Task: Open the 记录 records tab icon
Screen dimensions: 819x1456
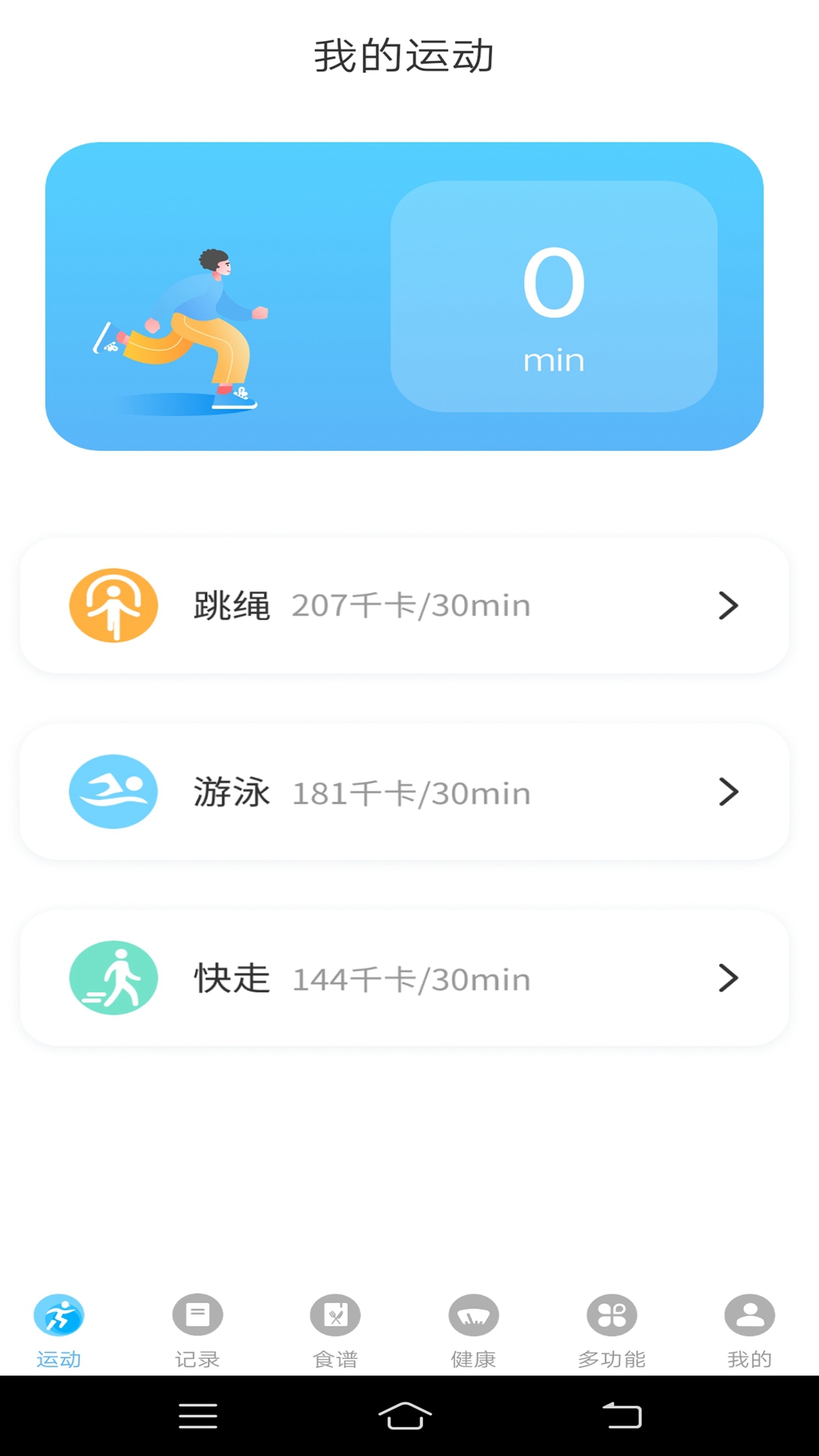Action: coord(198,1314)
